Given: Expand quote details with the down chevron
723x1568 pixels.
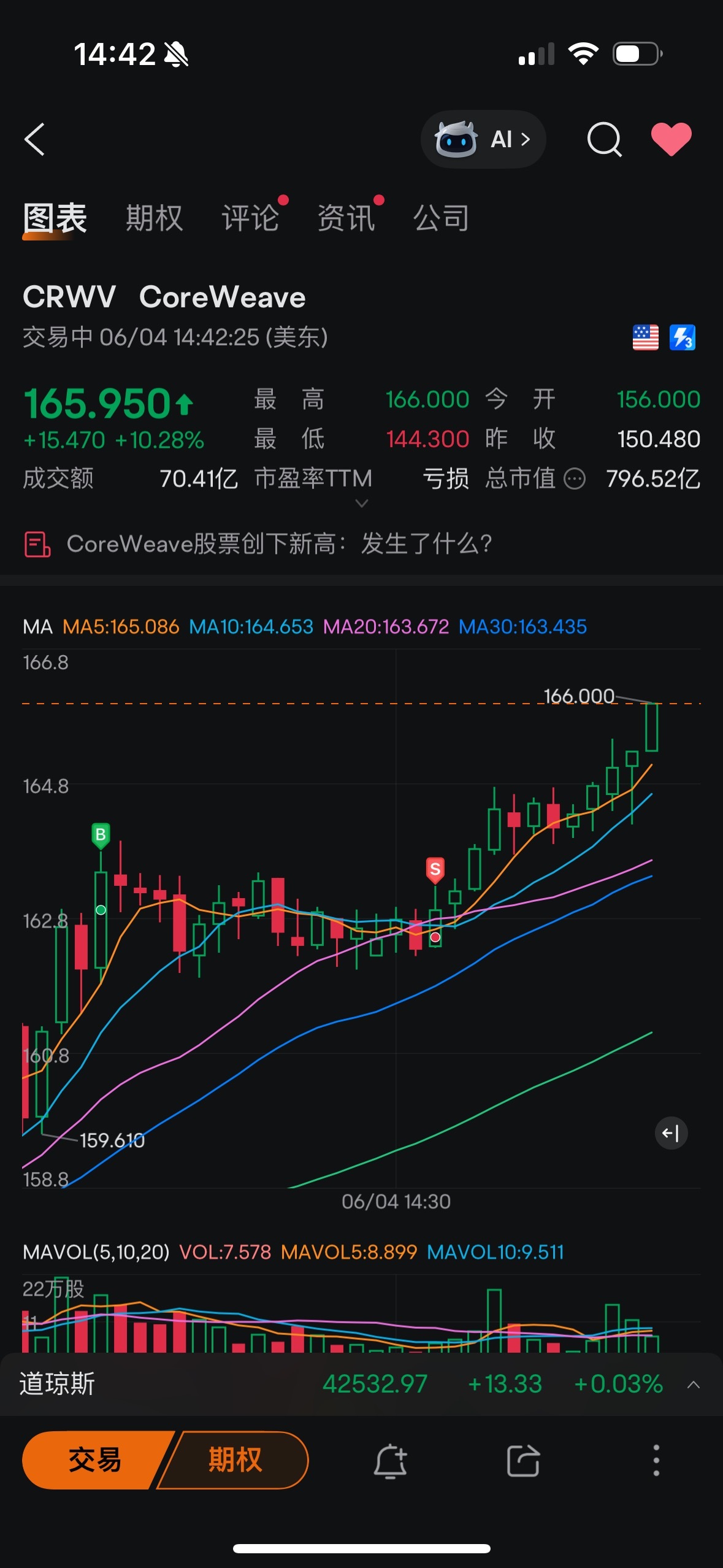Looking at the screenshot, I should point(362,503).
